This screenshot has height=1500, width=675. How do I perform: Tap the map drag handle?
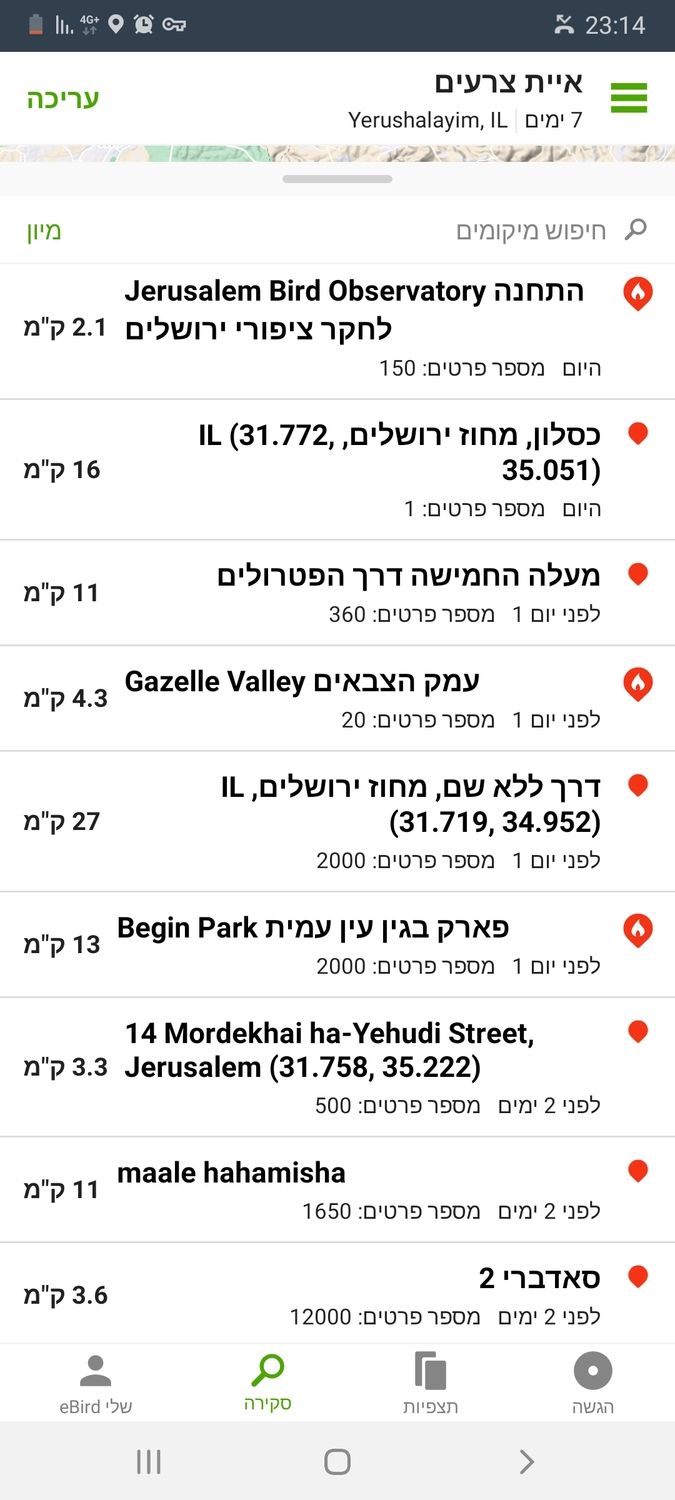337,179
